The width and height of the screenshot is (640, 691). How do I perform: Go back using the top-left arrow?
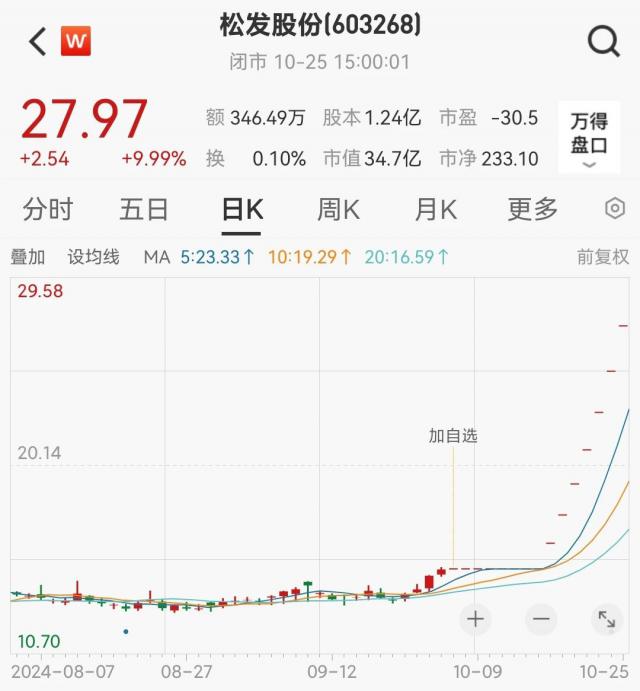click(x=38, y=42)
